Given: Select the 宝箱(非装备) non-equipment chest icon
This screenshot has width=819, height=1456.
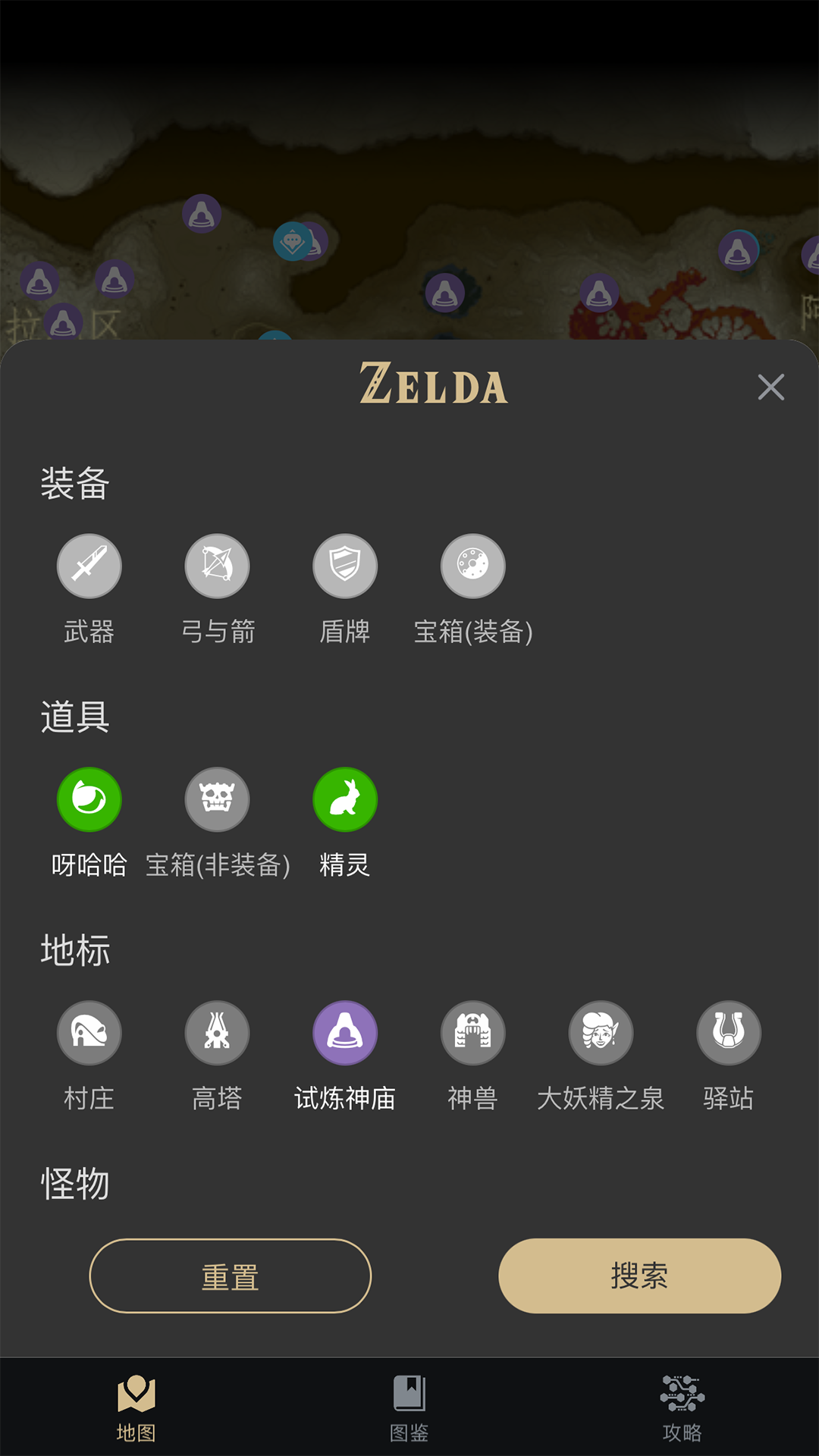Looking at the screenshot, I should pyautogui.click(x=217, y=799).
